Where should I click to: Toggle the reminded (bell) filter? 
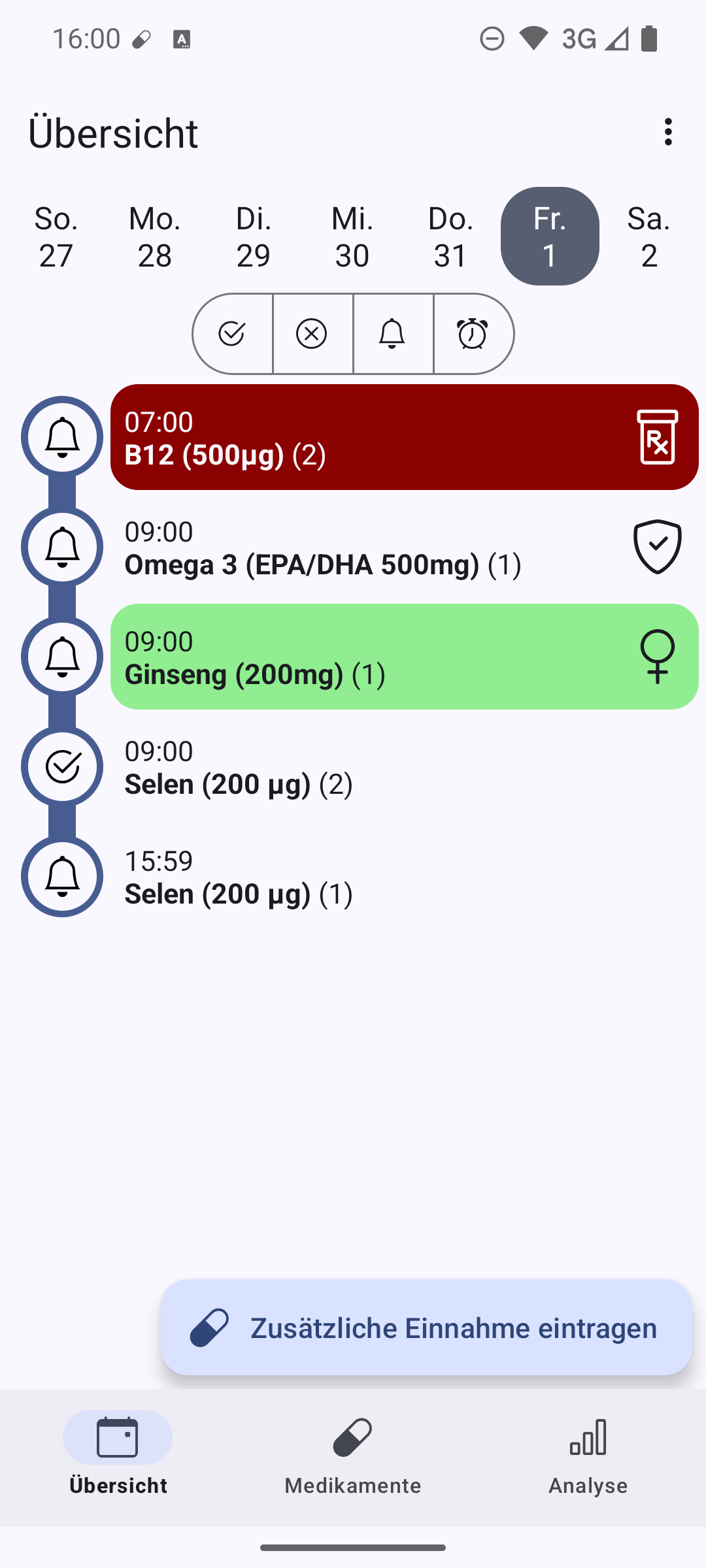pyautogui.click(x=393, y=334)
